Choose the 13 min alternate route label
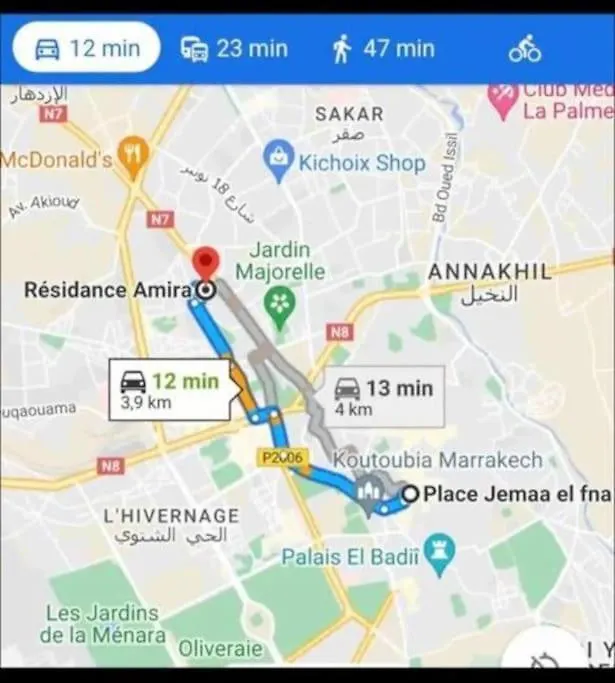615x683 pixels. (369, 397)
